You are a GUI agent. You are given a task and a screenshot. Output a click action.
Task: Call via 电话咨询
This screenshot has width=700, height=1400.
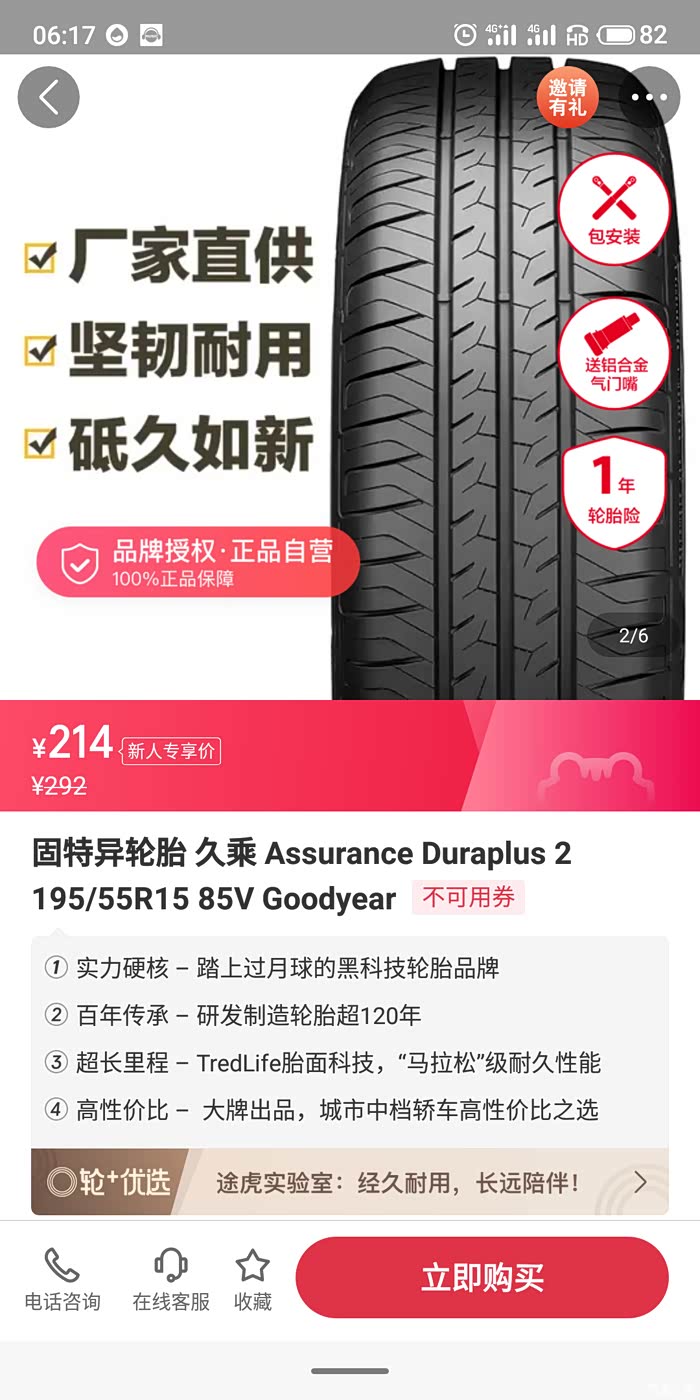[x=62, y=1279]
